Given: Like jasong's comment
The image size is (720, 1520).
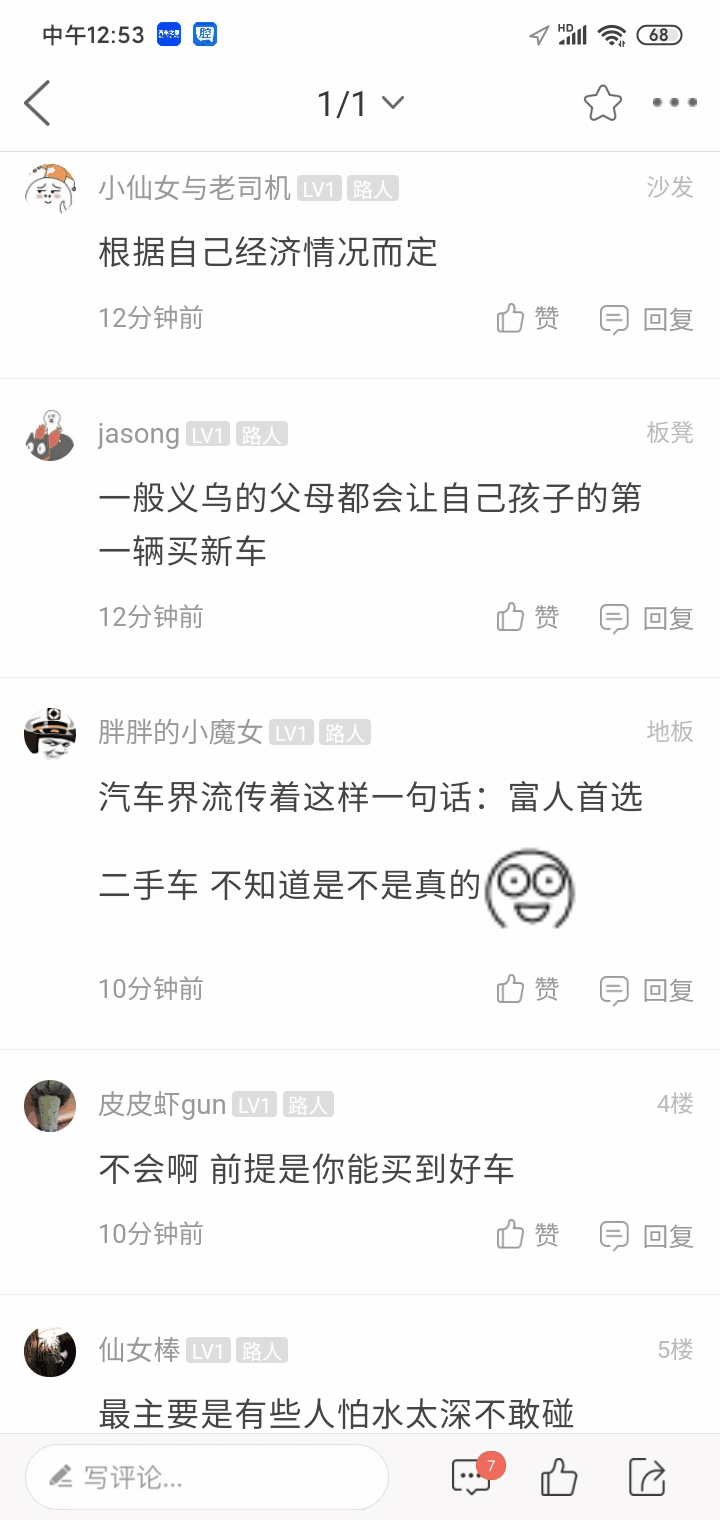Looking at the screenshot, I should (527, 617).
